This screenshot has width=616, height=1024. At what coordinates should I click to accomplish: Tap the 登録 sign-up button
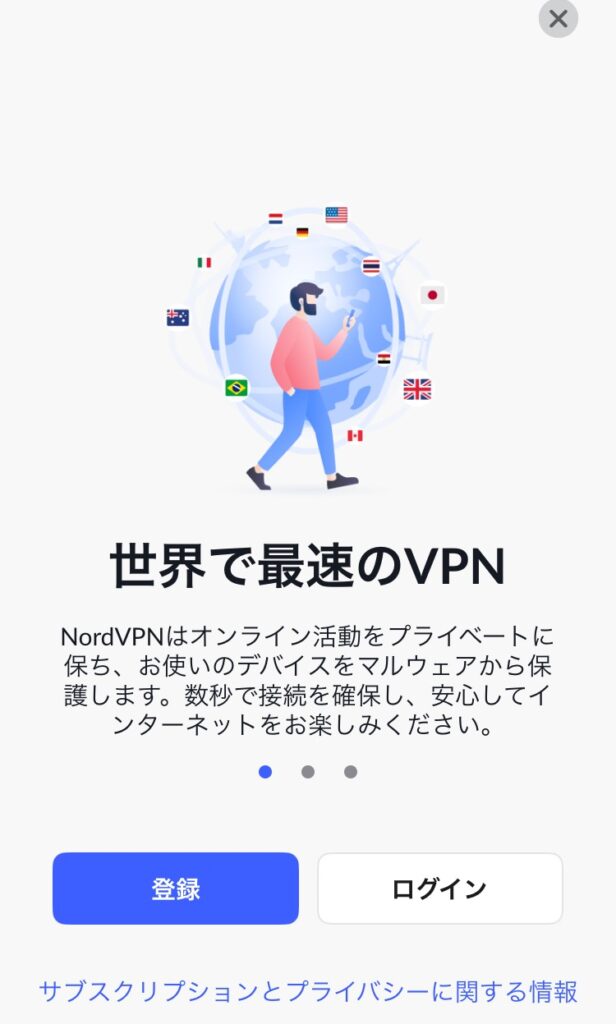pos(176,888)
